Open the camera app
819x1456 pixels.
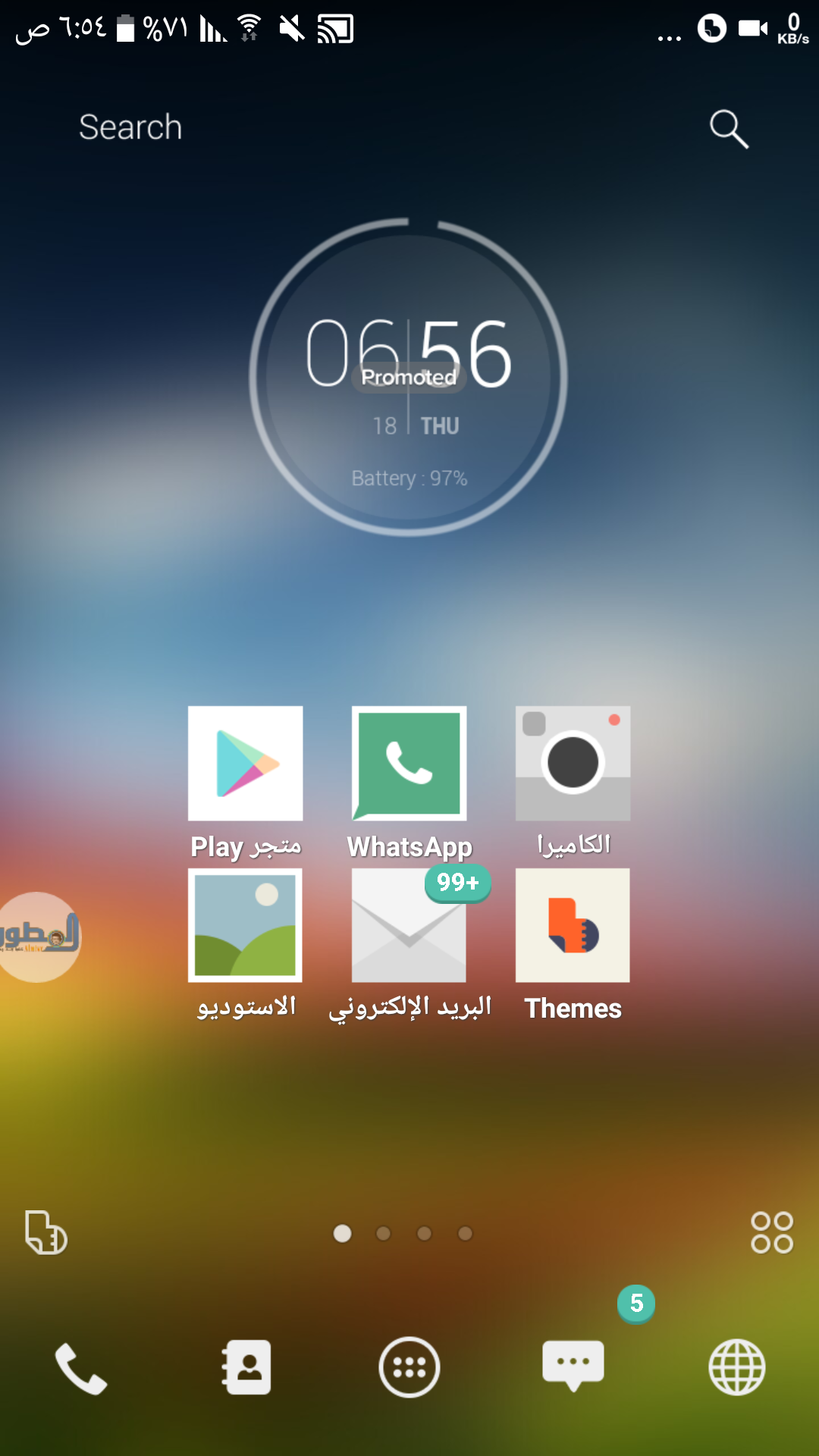(x=573, y=764)
